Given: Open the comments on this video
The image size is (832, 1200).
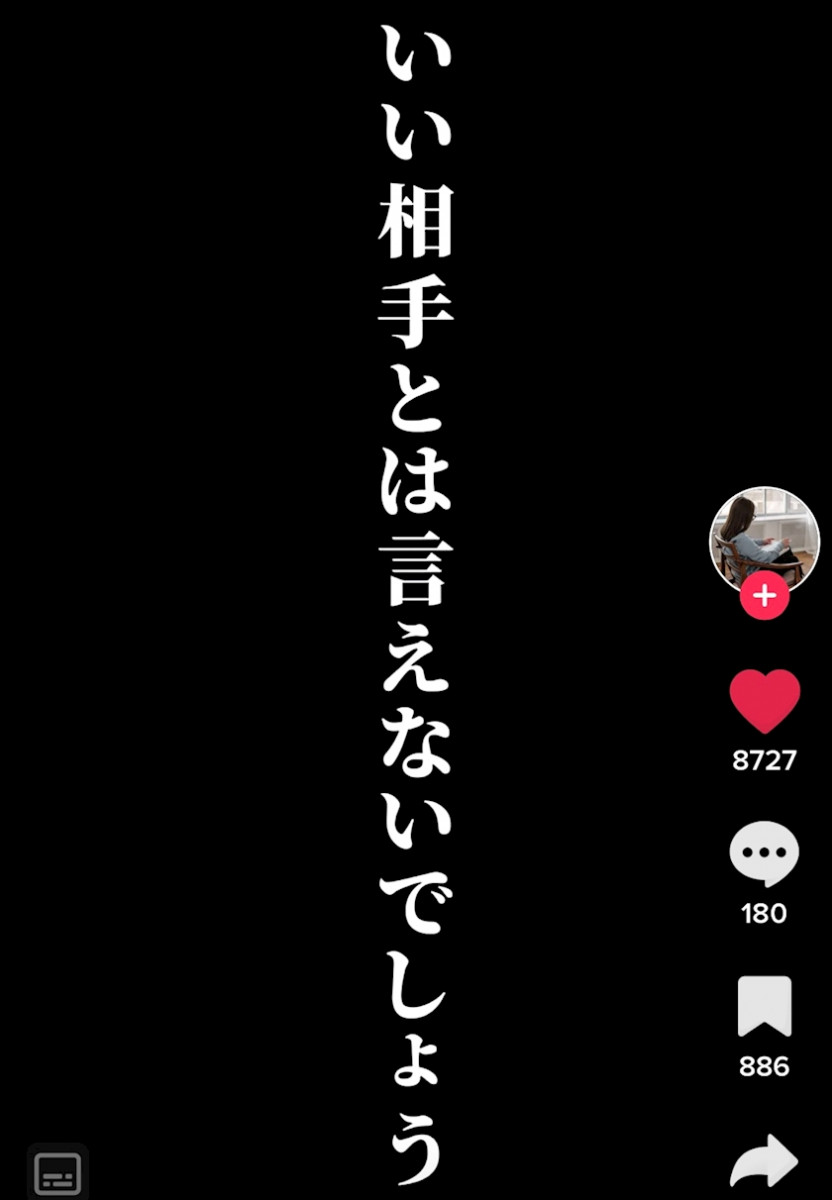Looking at the screenshot, I should tap(764, 855).
